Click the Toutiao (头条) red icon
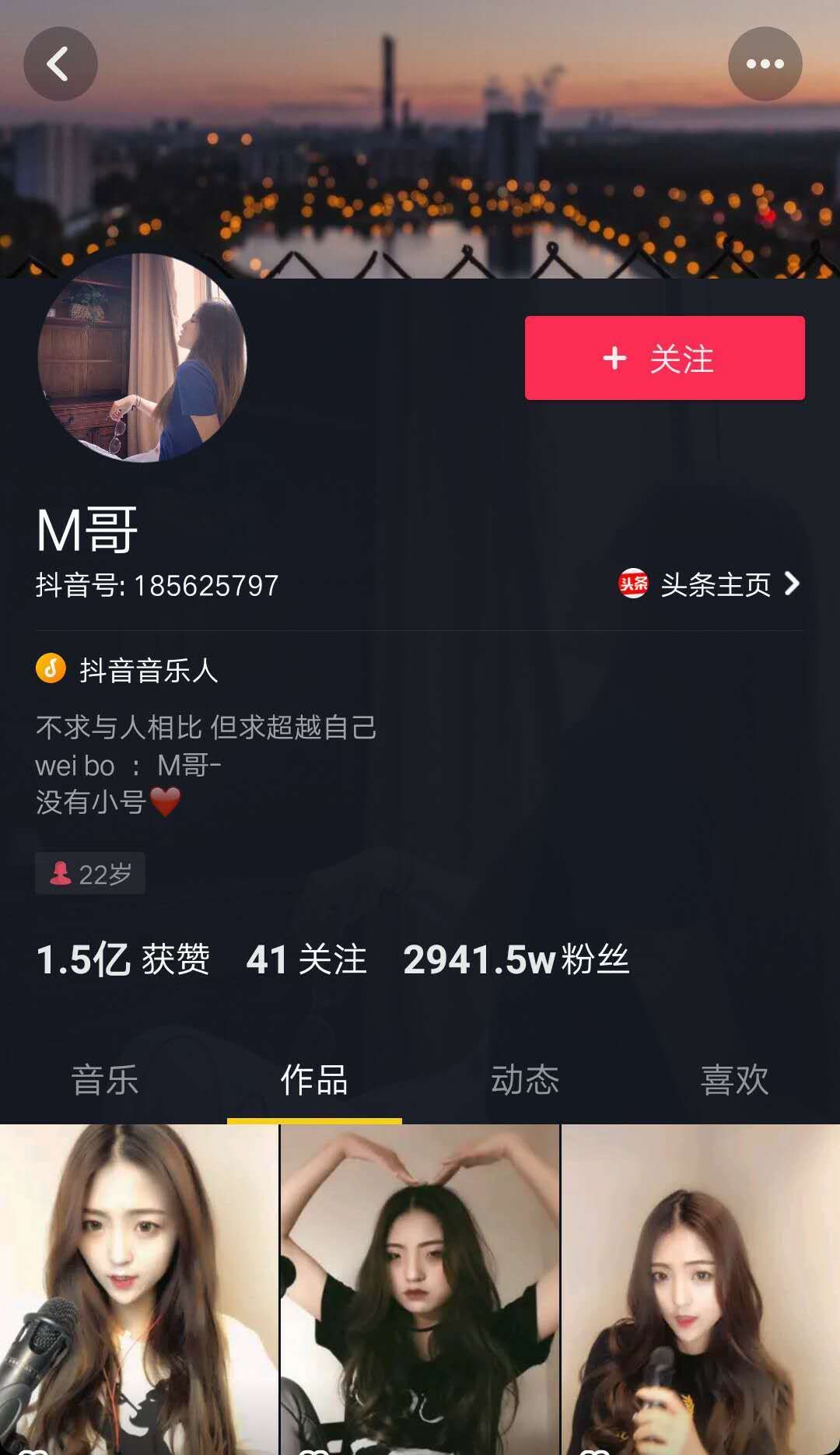840x1455 pixels. click(634, 584)
